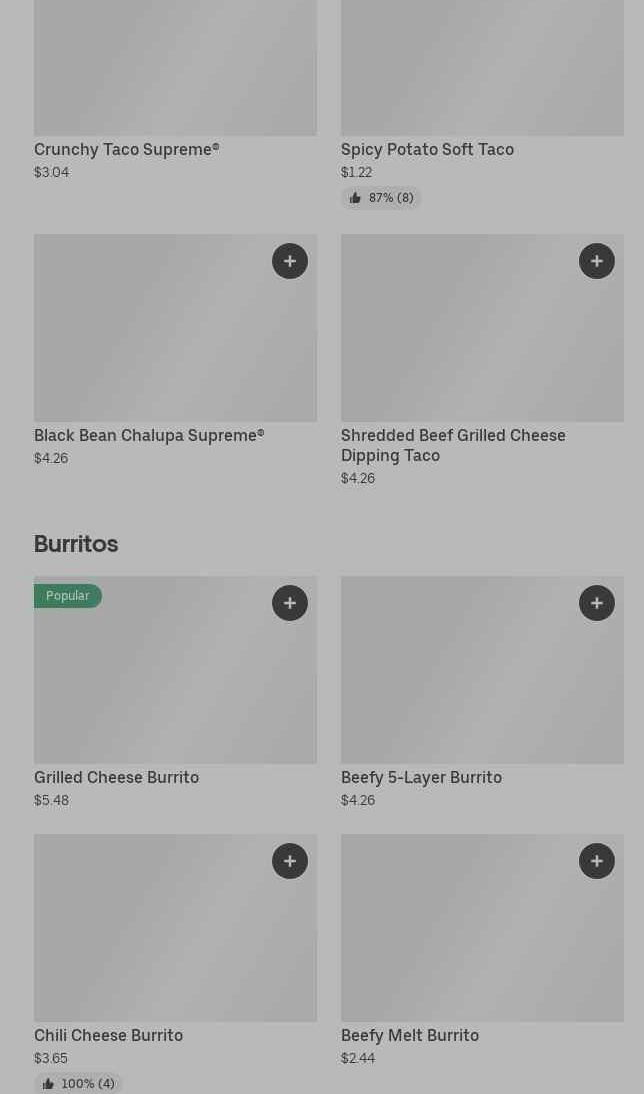
Task: Tap plus button on Beefy 5-Layer Burrito
Action: point(597,603)
